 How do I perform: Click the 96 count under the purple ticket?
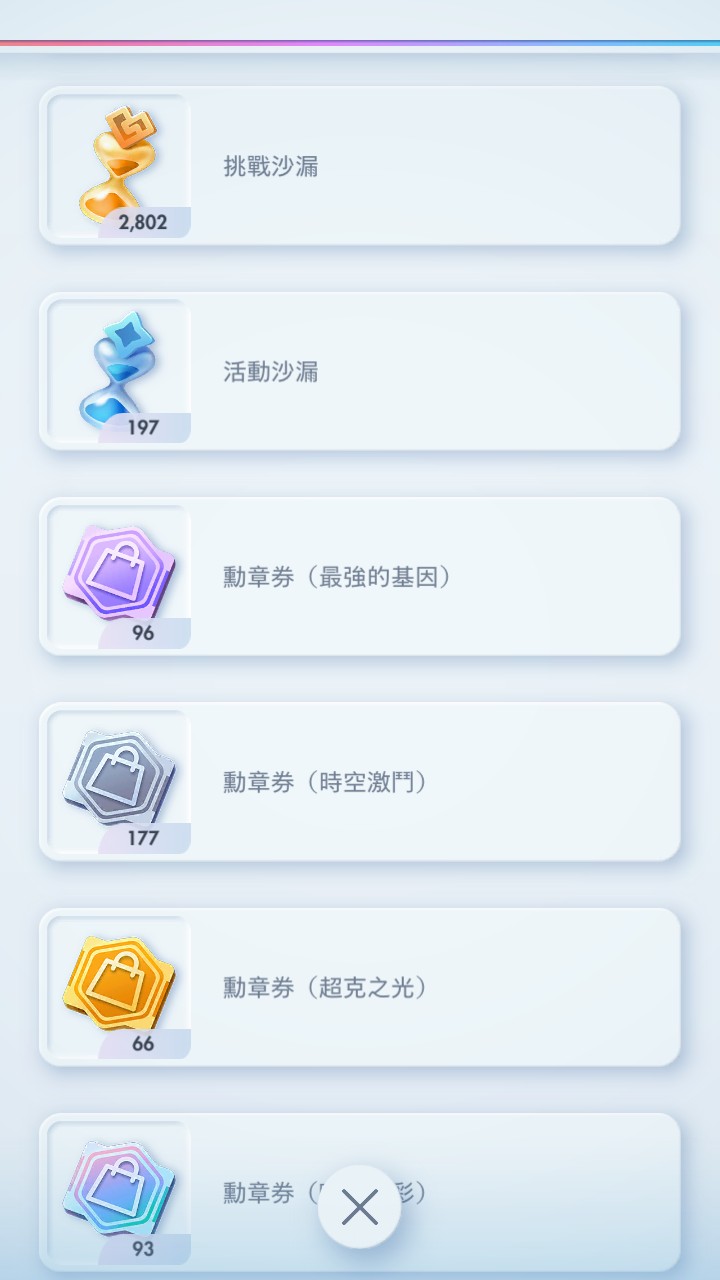[144, 632]
